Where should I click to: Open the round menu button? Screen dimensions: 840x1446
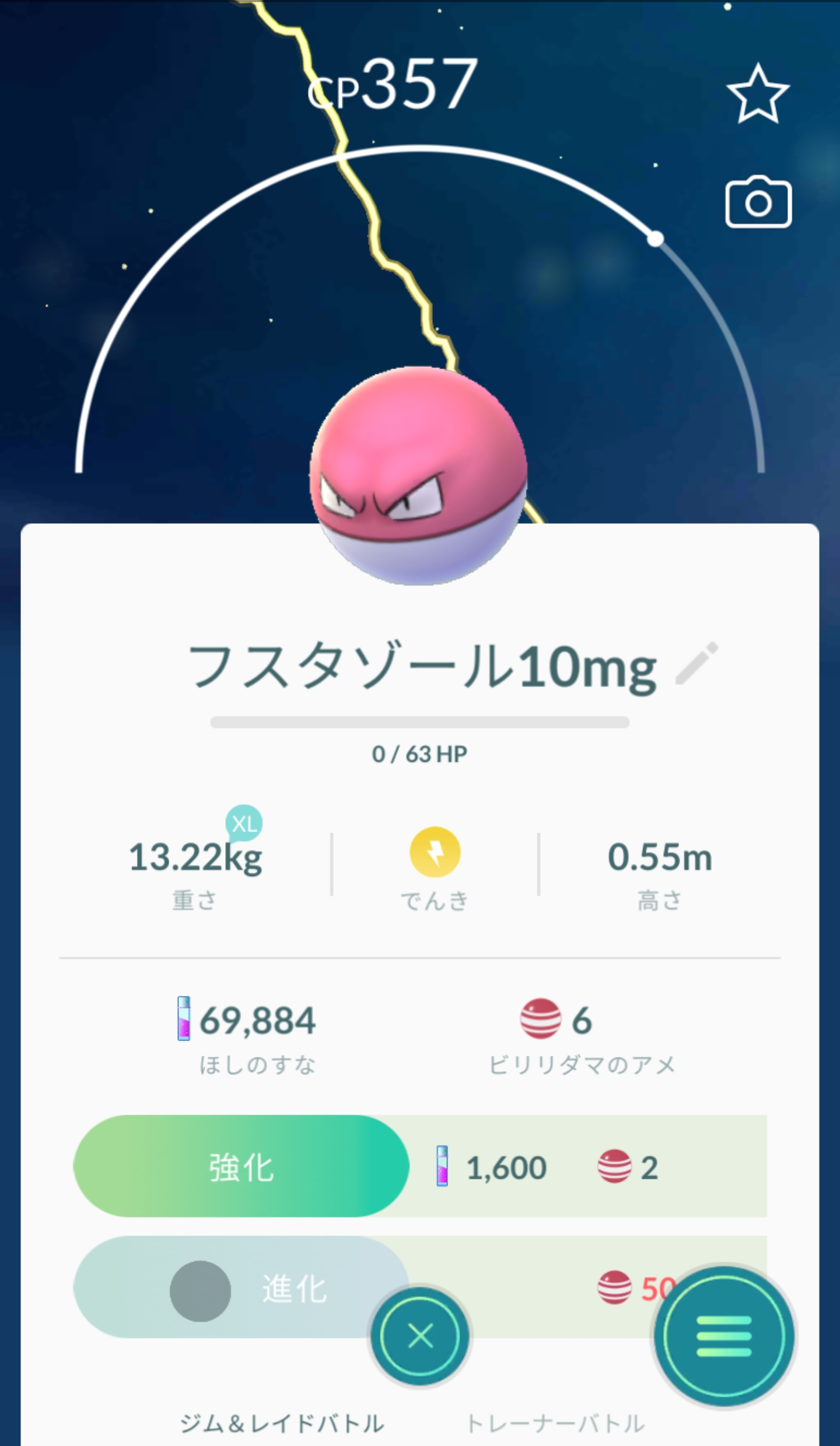723,1336
